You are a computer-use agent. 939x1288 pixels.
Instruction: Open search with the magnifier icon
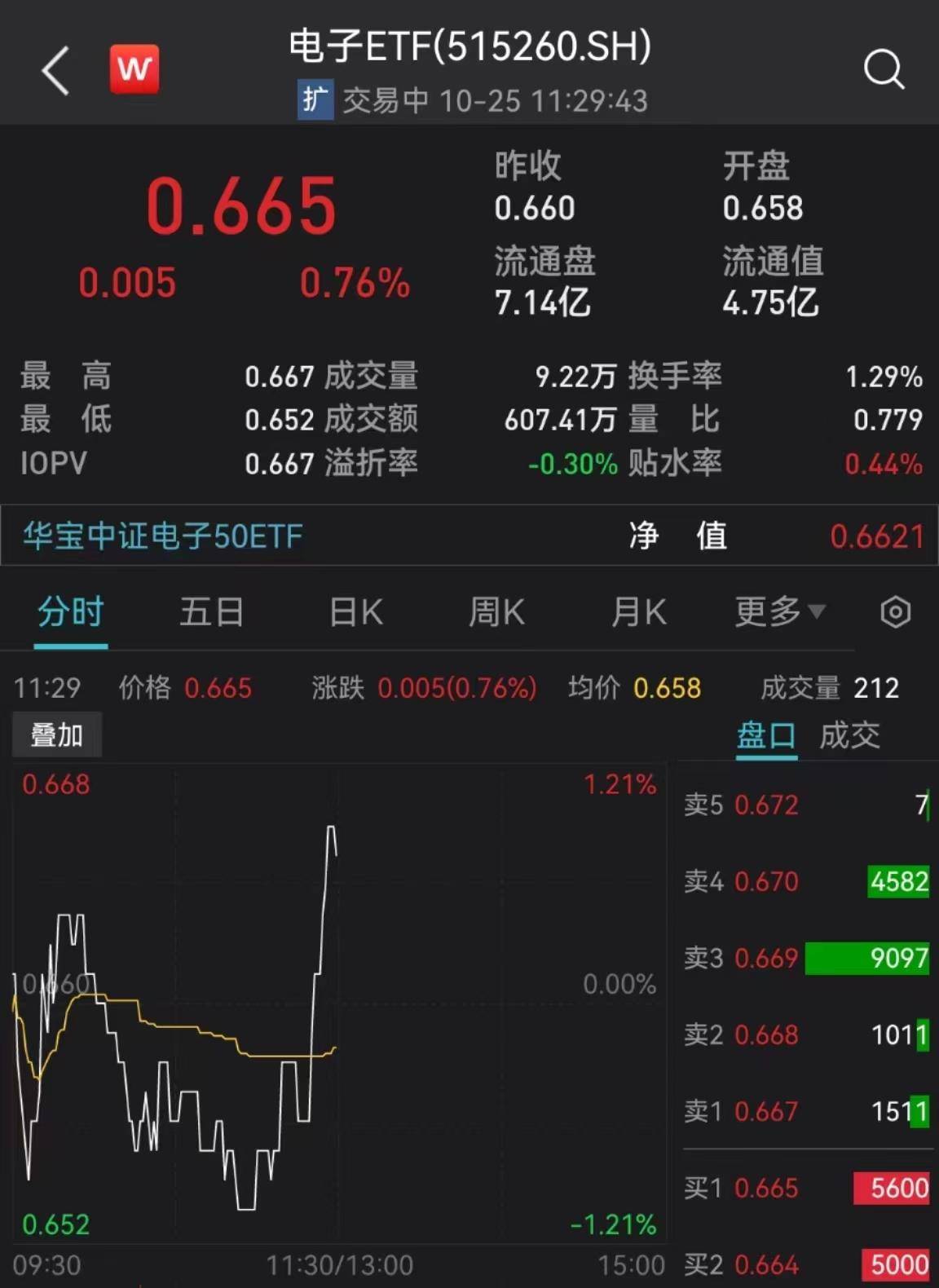(884, 71)
